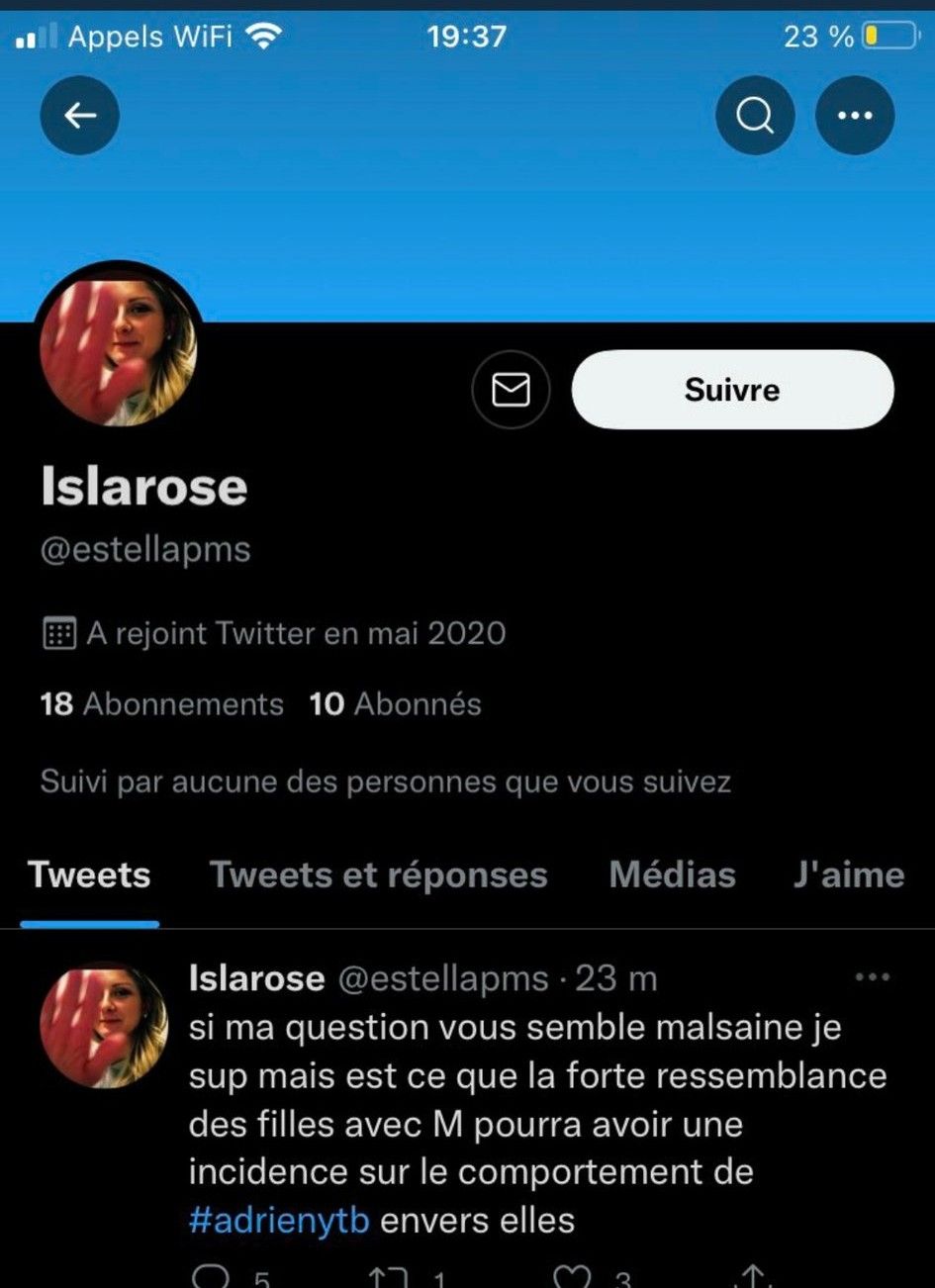Viewport: 935px width, 1288px height.
Task: Search this profile with the magnifier icon
Action: [x=755, y=116]
